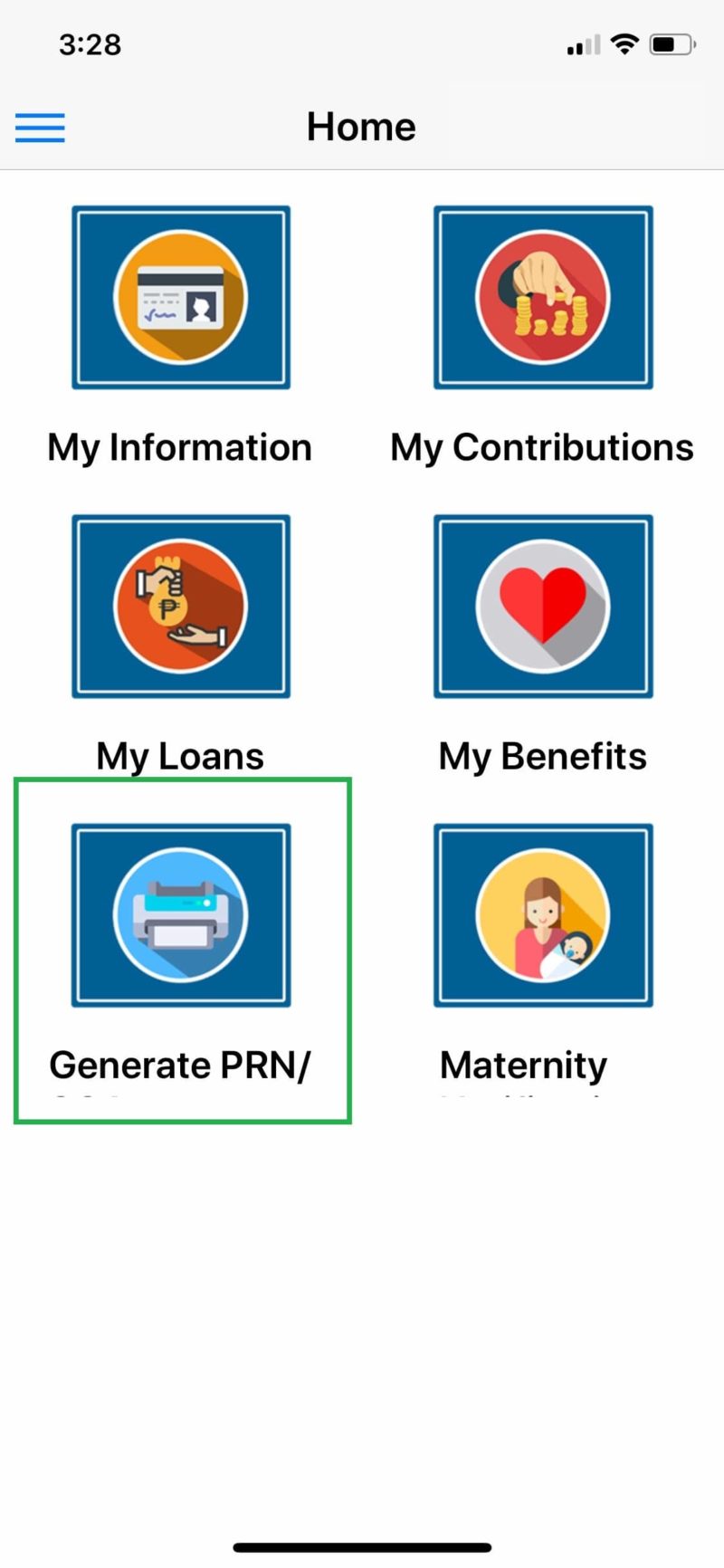
Task: Open the highlighted Generate PRN/SOA tile
Action: click(180, 948)
